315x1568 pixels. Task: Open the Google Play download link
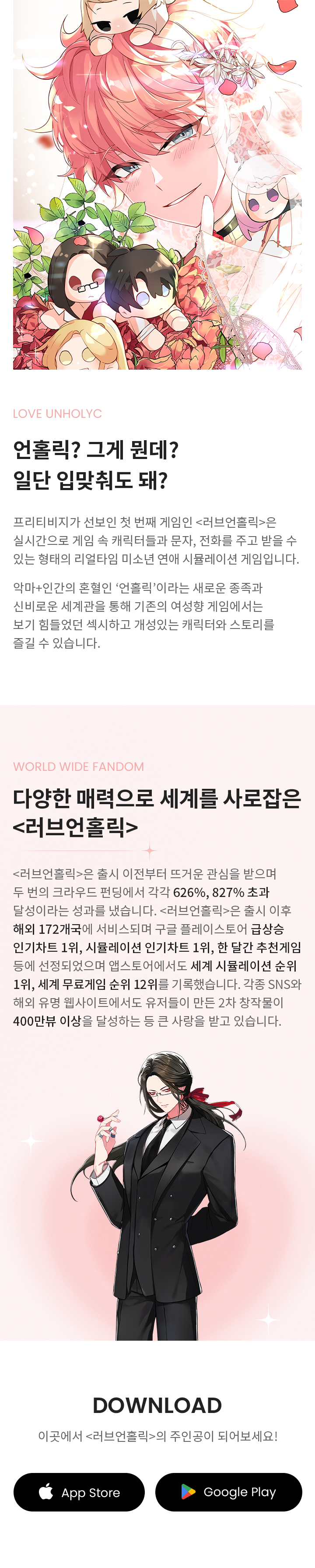click(229, 1492)
